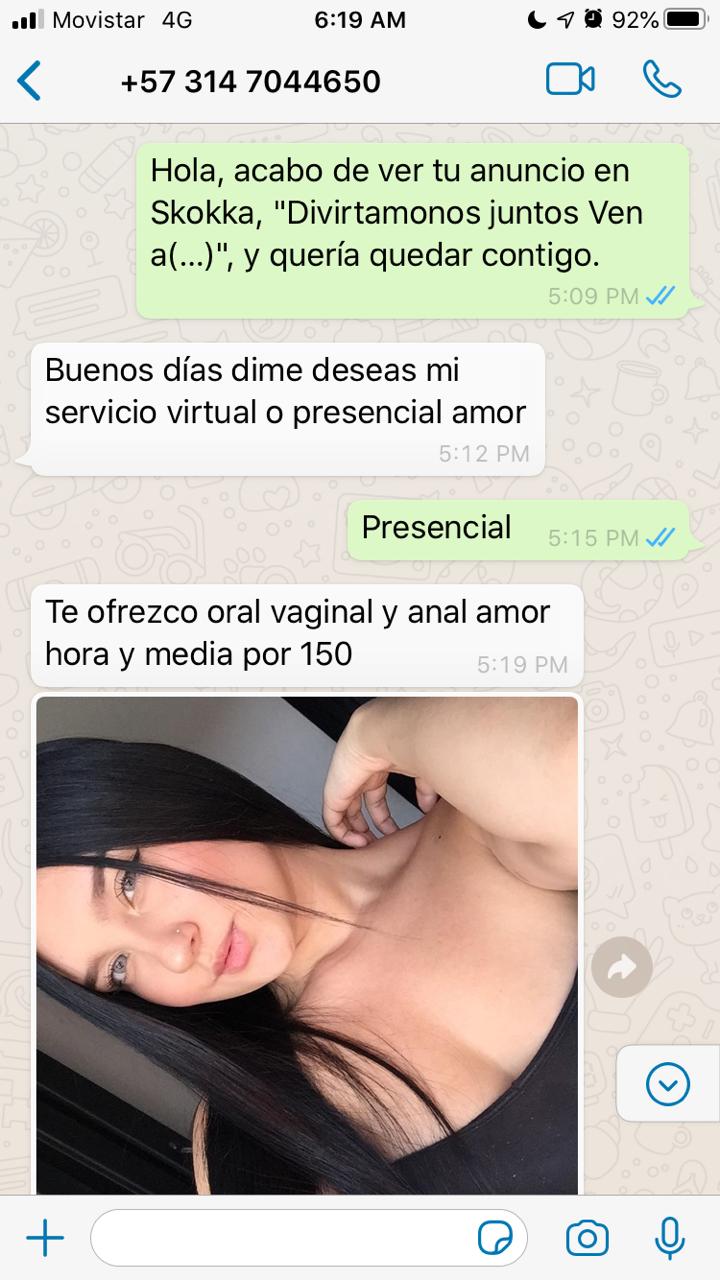
Task: Open the attachment plus menu
Action: [x=45, y=1239]
